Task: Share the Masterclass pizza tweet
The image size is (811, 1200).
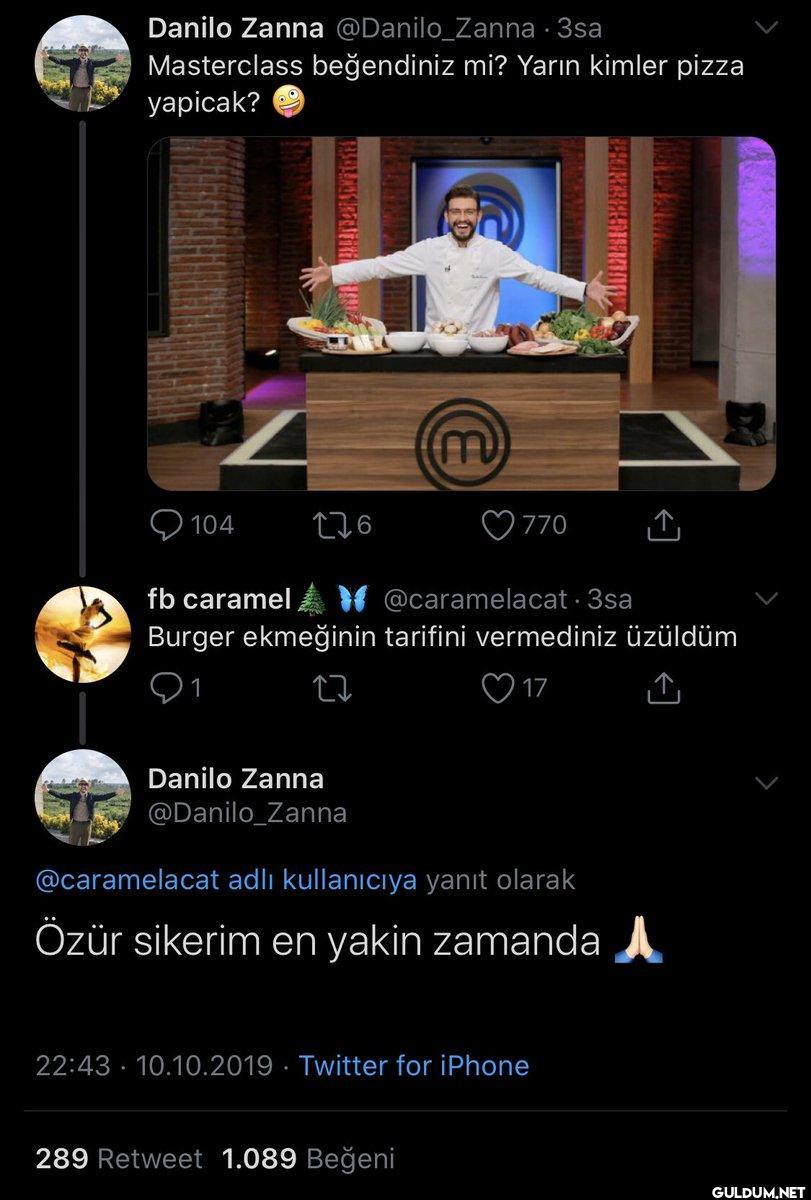Action: tap(665, 524)
